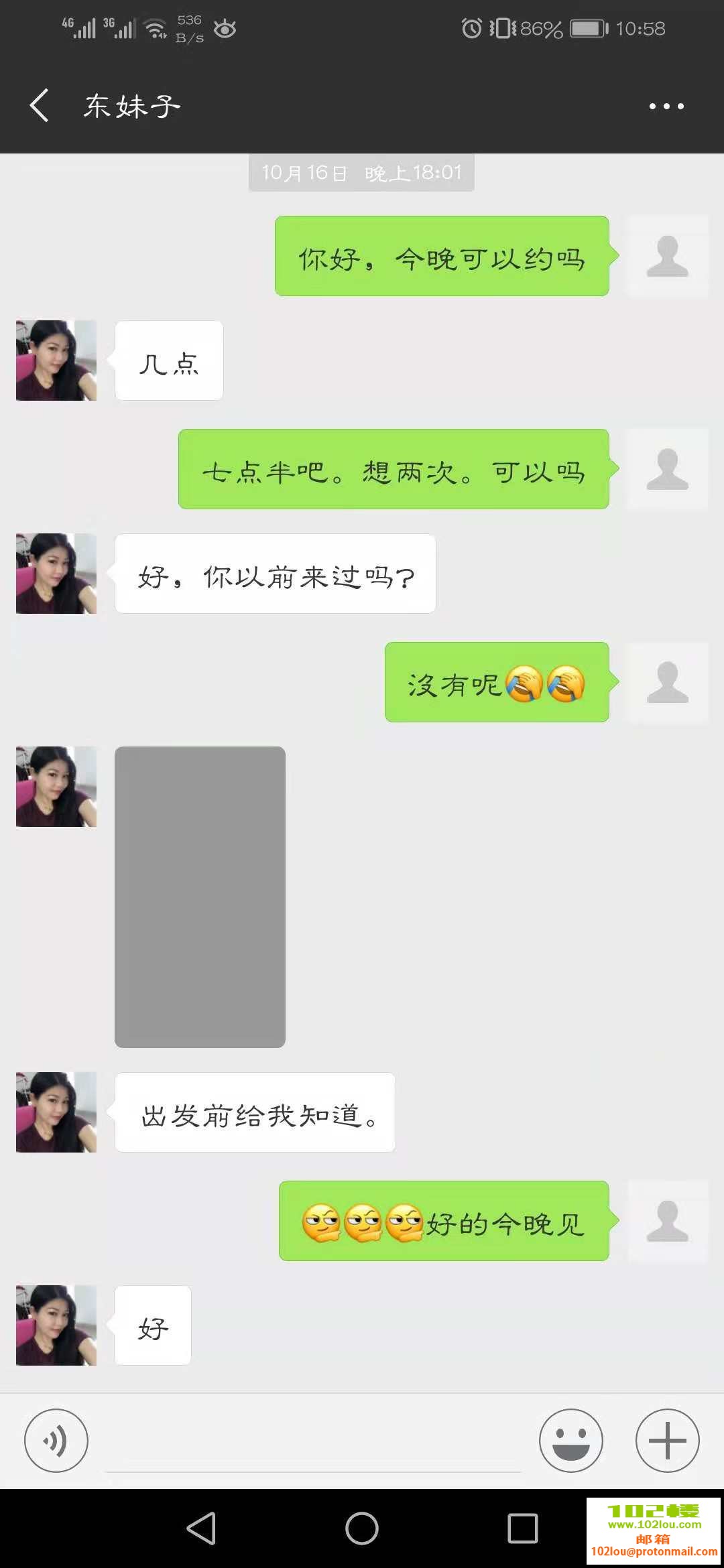Tap the Wi-Fi status indicator
This screenshot has height=1568, width=724.
click(156, 27)
